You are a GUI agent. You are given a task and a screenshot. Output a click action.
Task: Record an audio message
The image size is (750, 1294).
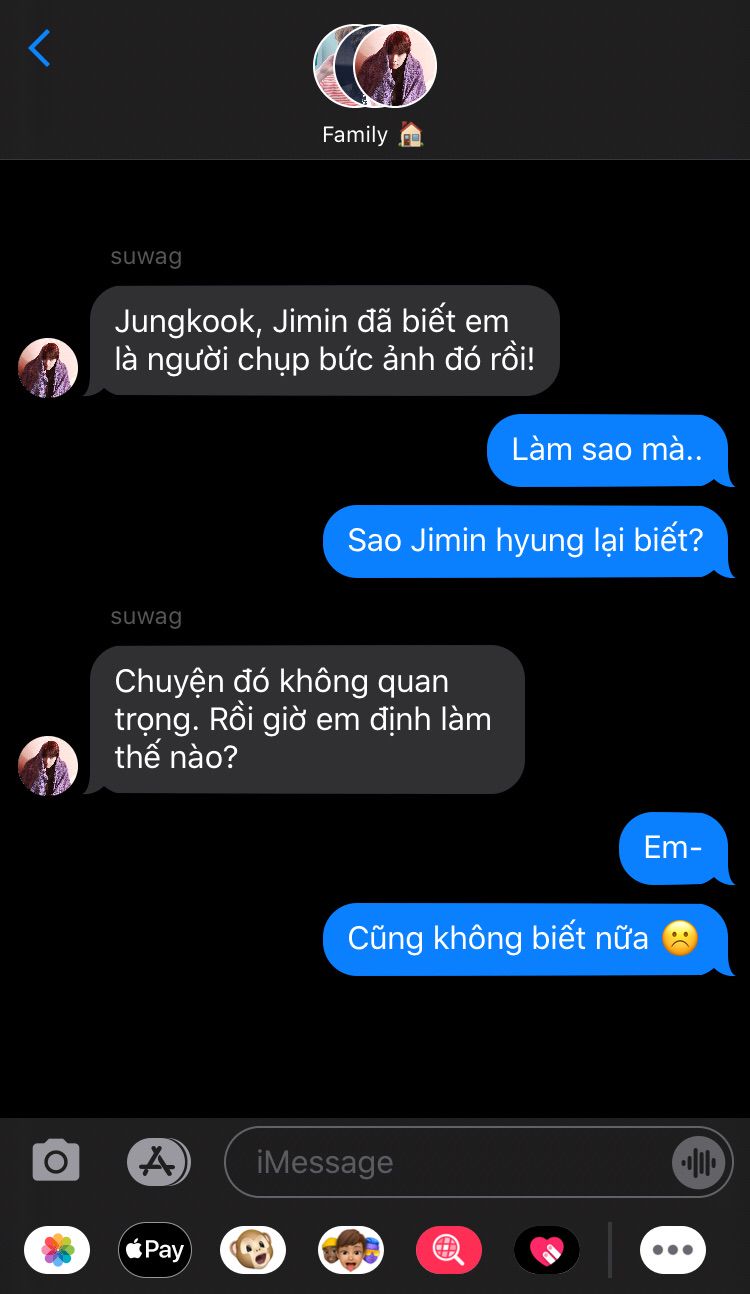point(698,1162)
